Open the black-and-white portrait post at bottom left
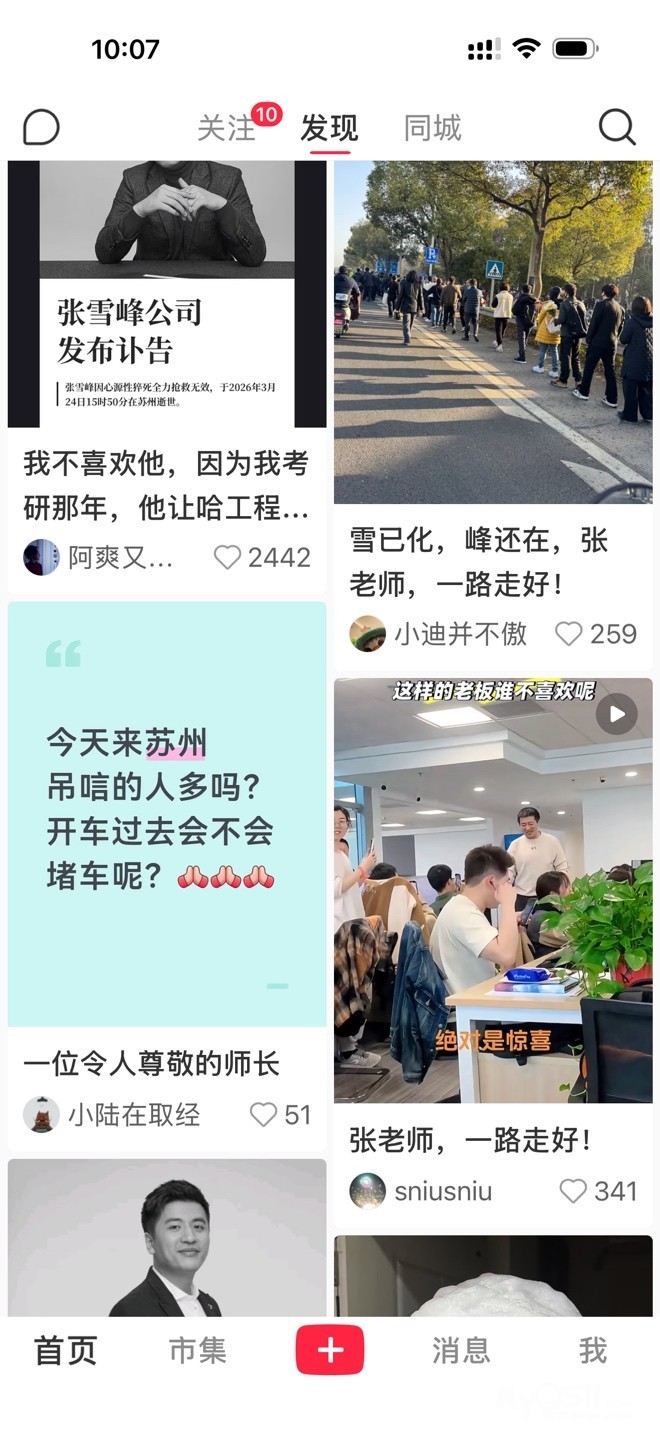660x1434 pixels. coord(167,1238)
